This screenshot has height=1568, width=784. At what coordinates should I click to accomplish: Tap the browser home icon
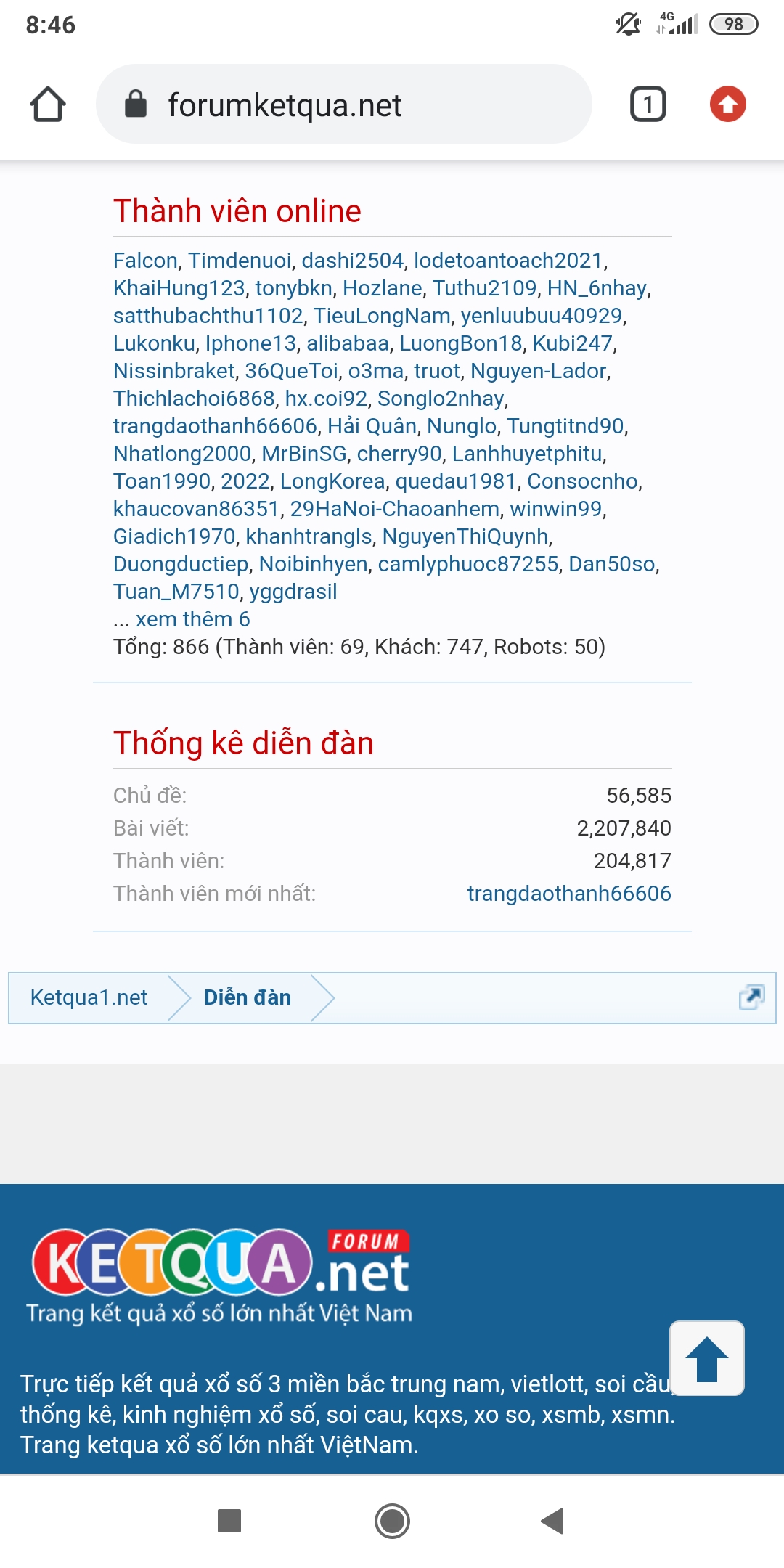48,105
